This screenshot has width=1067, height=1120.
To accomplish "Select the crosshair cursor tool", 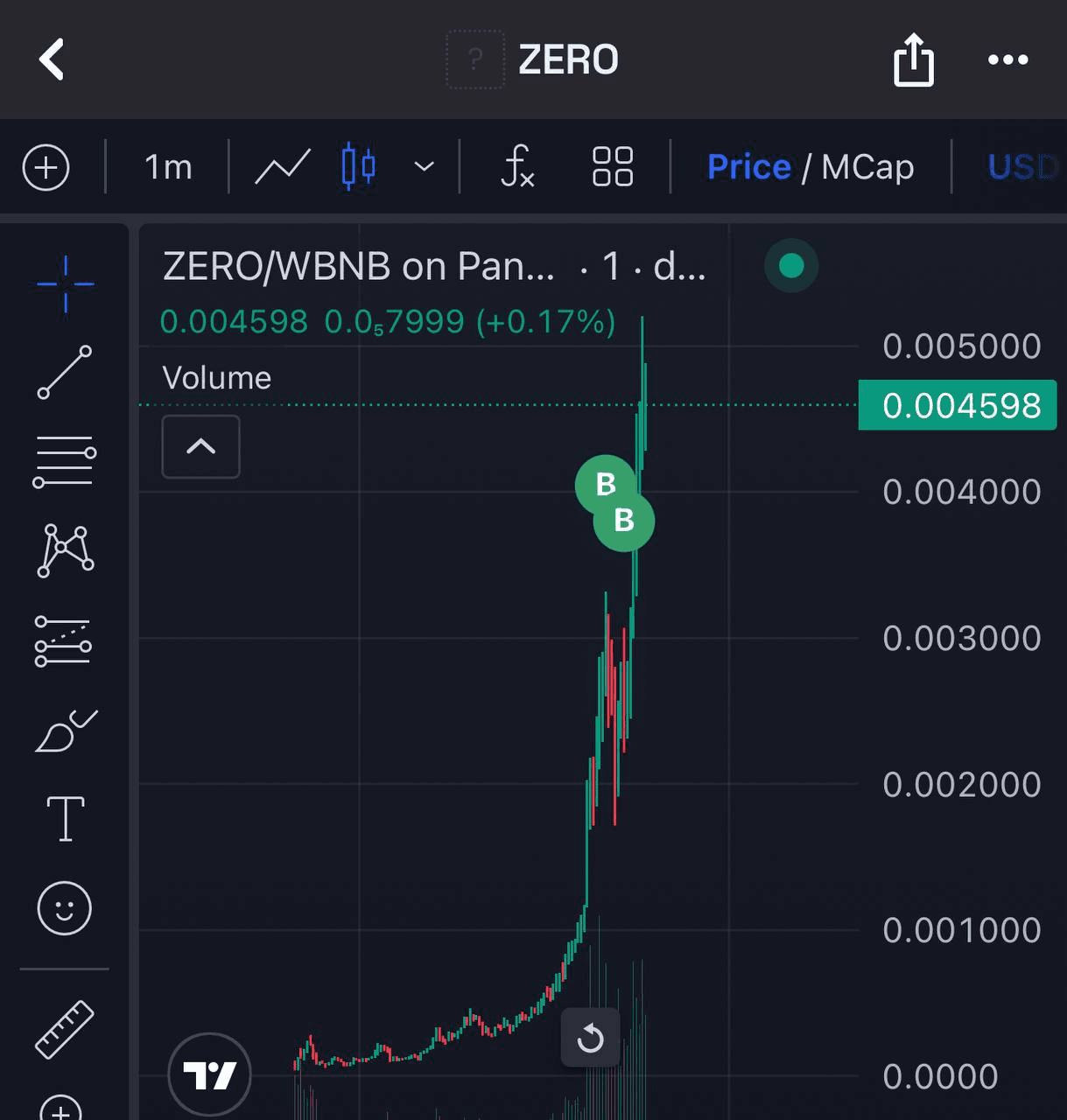I will (65, 284).
